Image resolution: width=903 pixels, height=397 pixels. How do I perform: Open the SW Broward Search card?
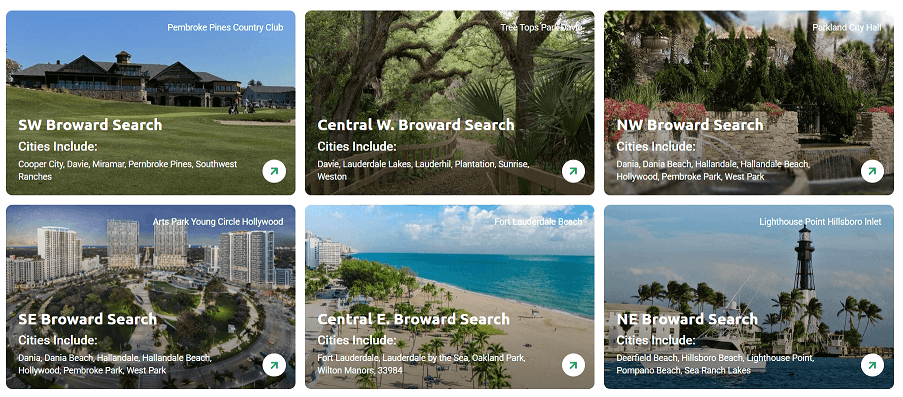pyautogui.click(x=150, y=103)
